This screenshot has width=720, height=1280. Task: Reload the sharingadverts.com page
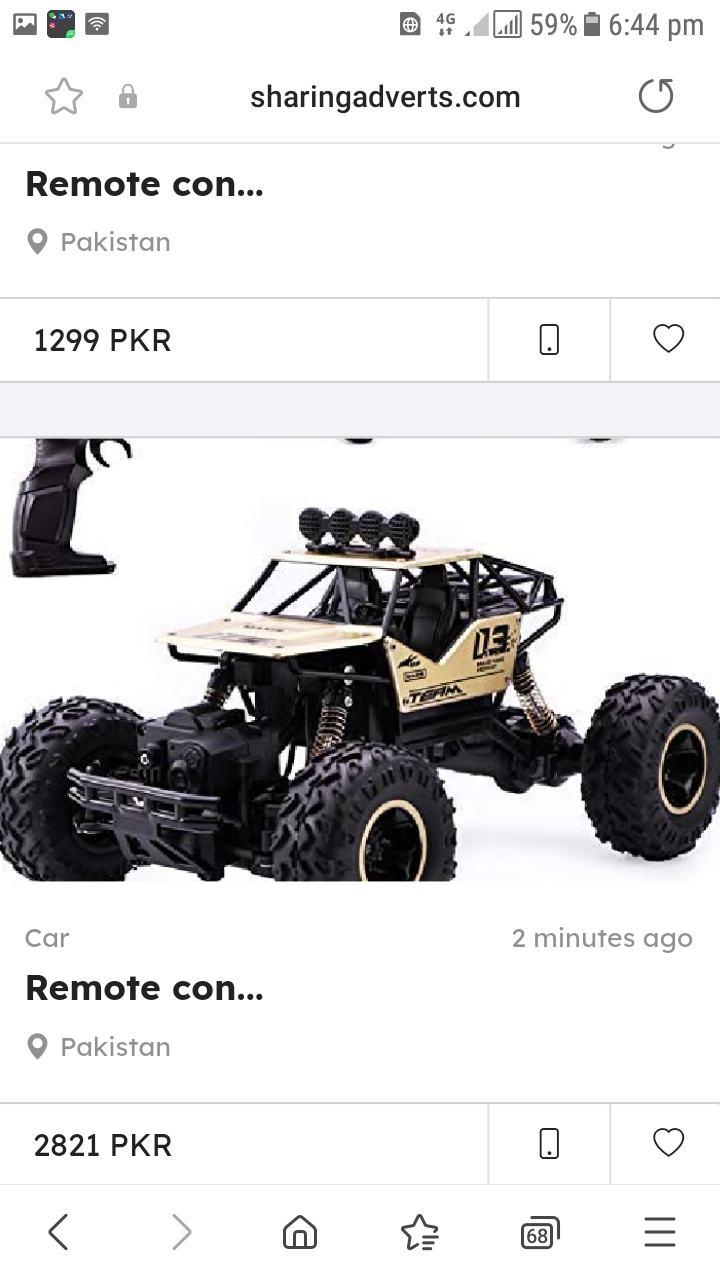coord(656,97)
